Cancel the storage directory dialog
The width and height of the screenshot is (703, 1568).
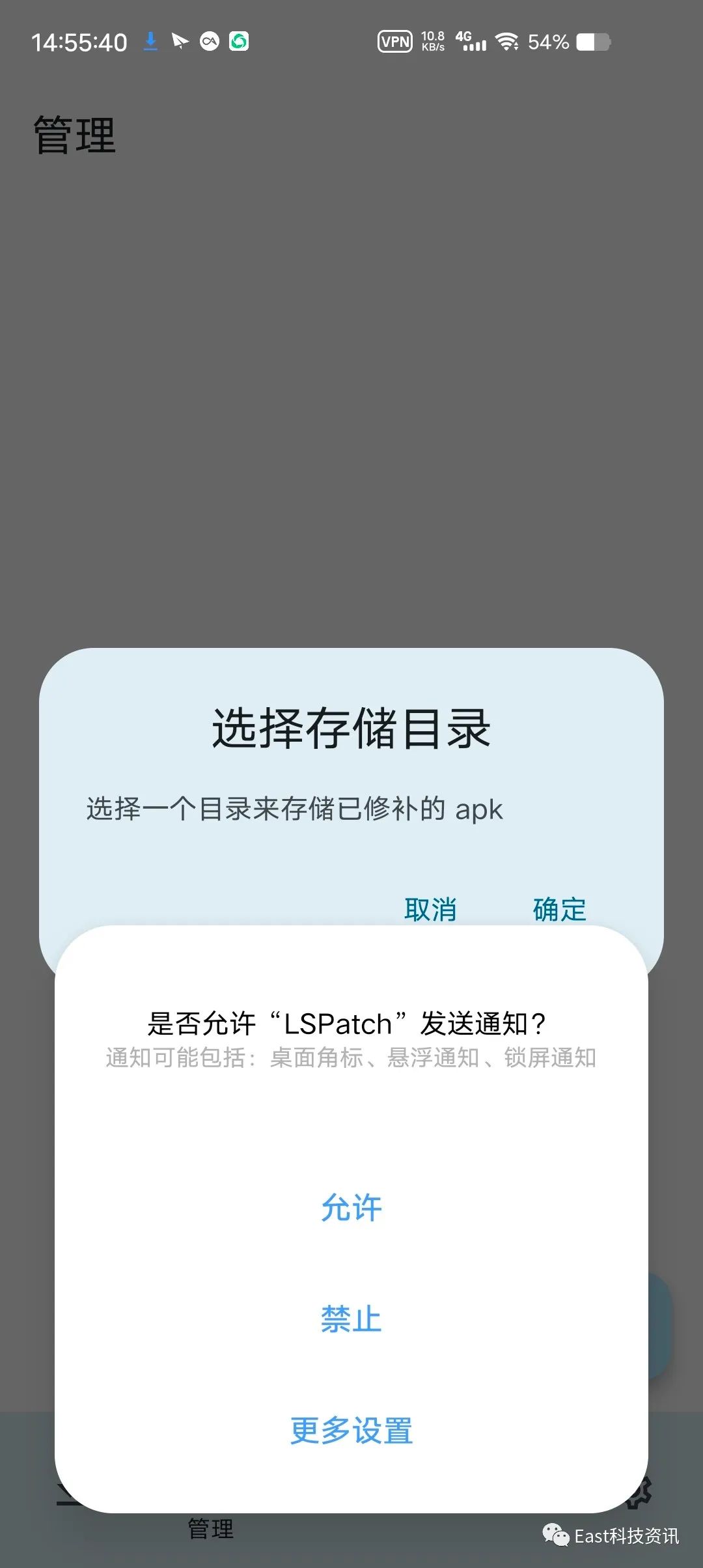(430, 909)
